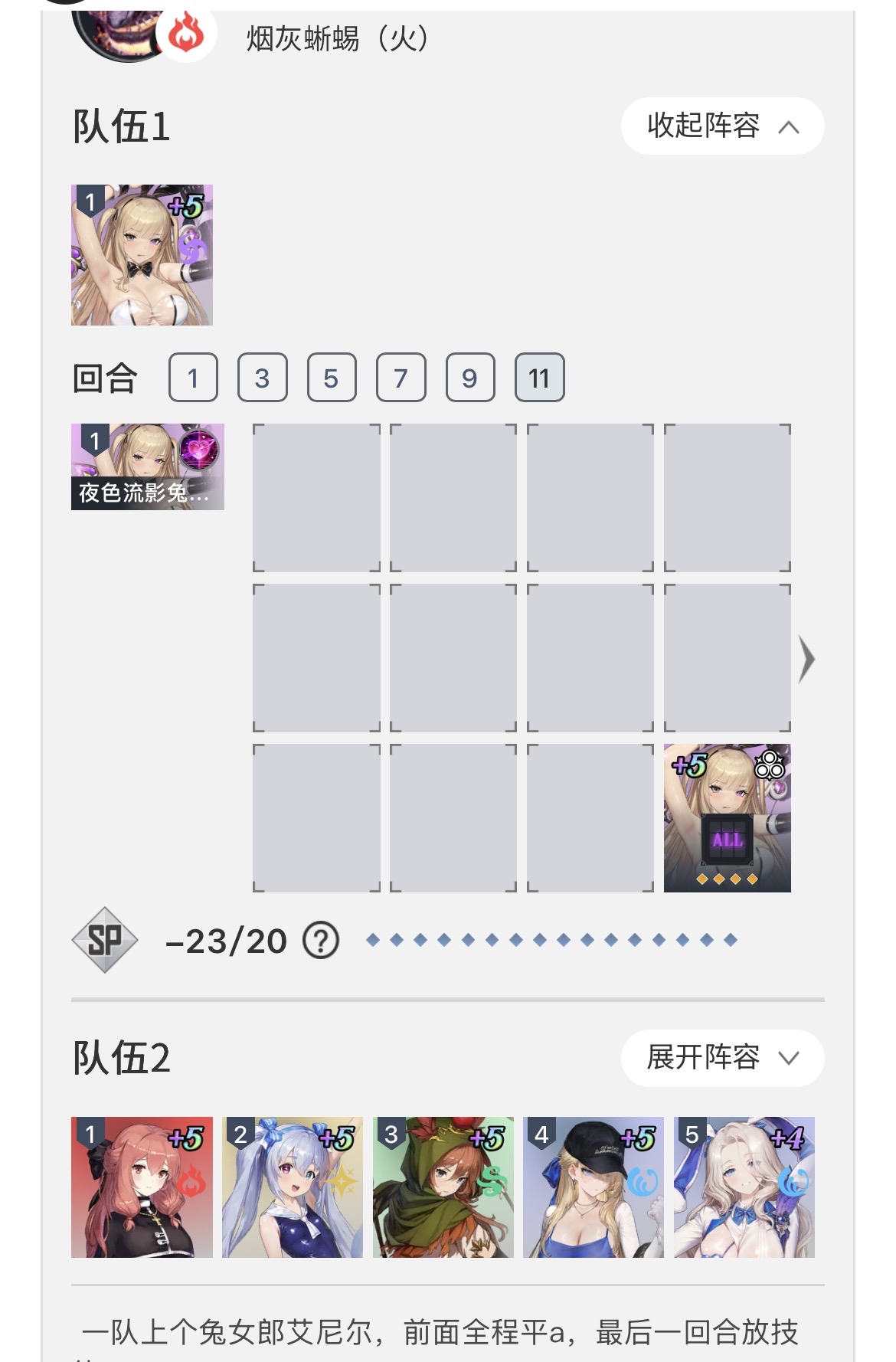This screenshot has width=896, height=1362.
Task: Switch to round 7
Action: click(x=401, y=378)
